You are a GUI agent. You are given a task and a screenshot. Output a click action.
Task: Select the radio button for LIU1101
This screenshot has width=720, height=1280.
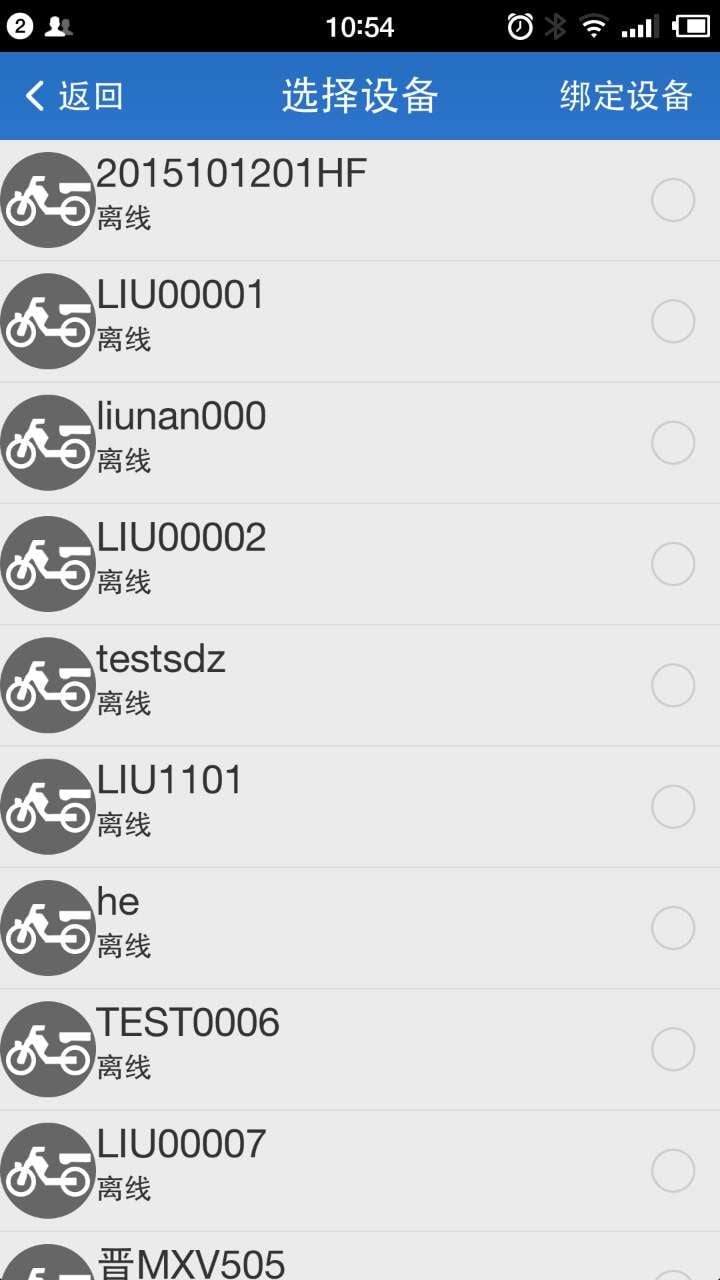click(x=673, y=807)
